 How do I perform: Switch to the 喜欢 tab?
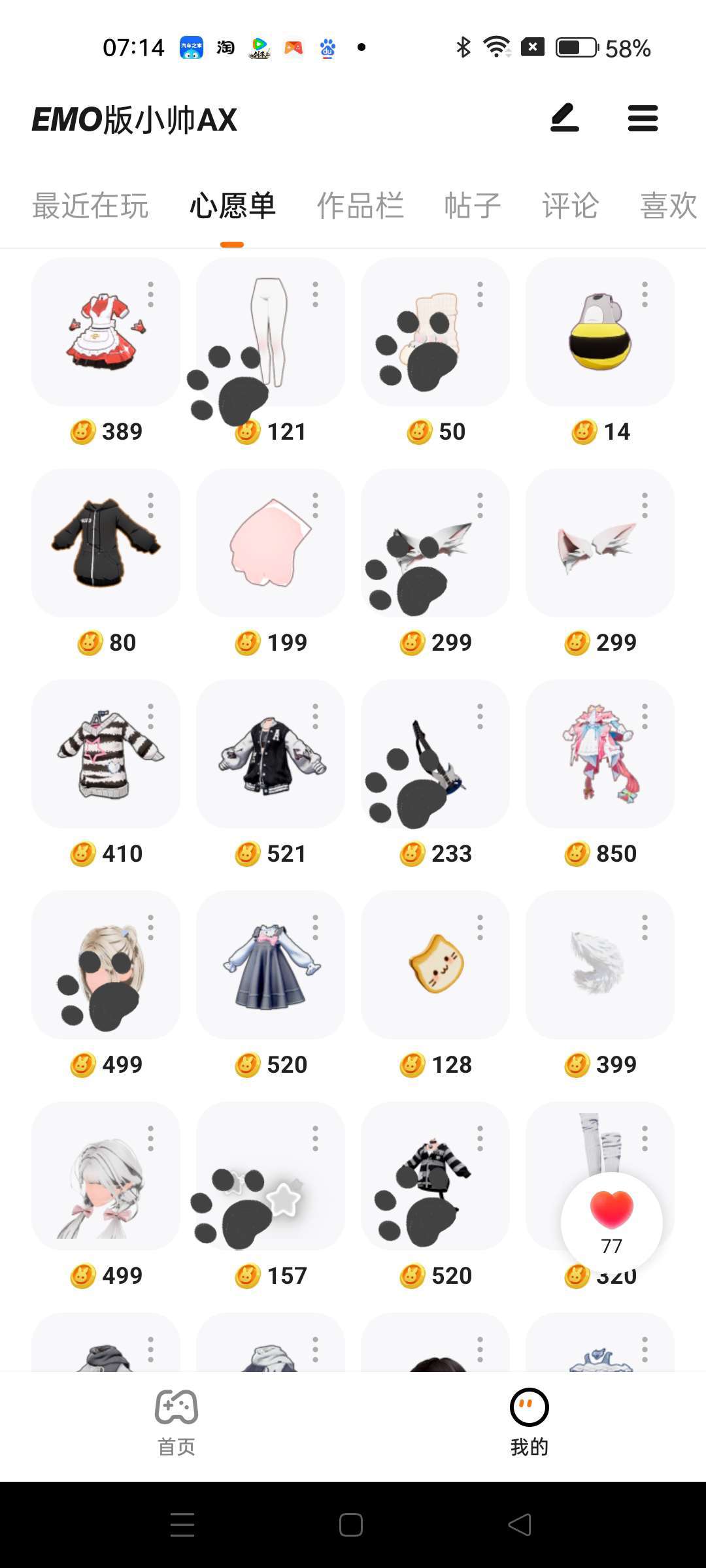point(668,206)
